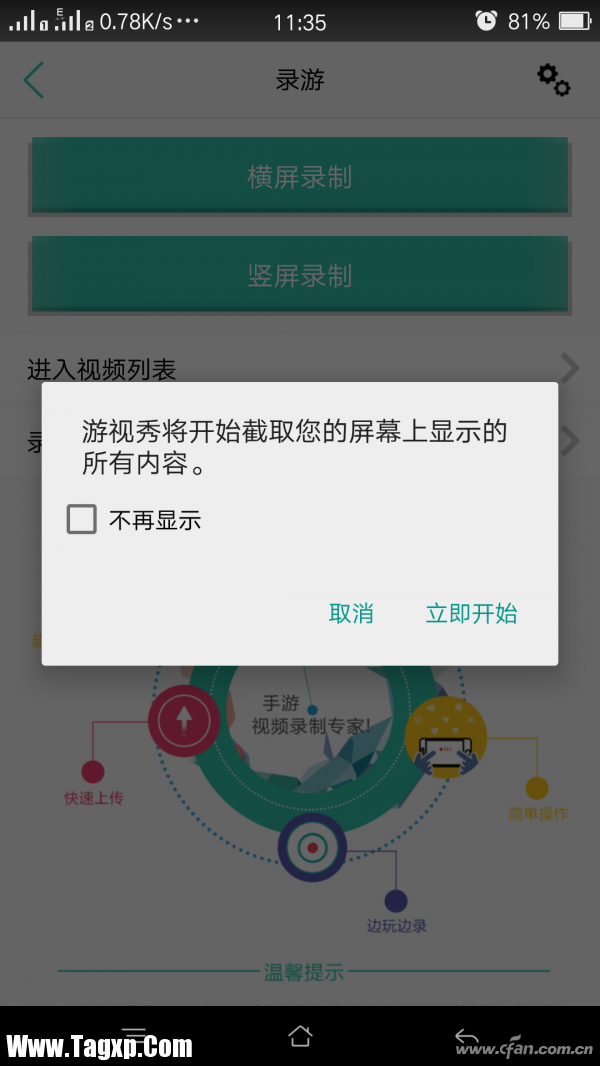Tap 取消 to dismiss the dialog

click(x=351, y=613)
